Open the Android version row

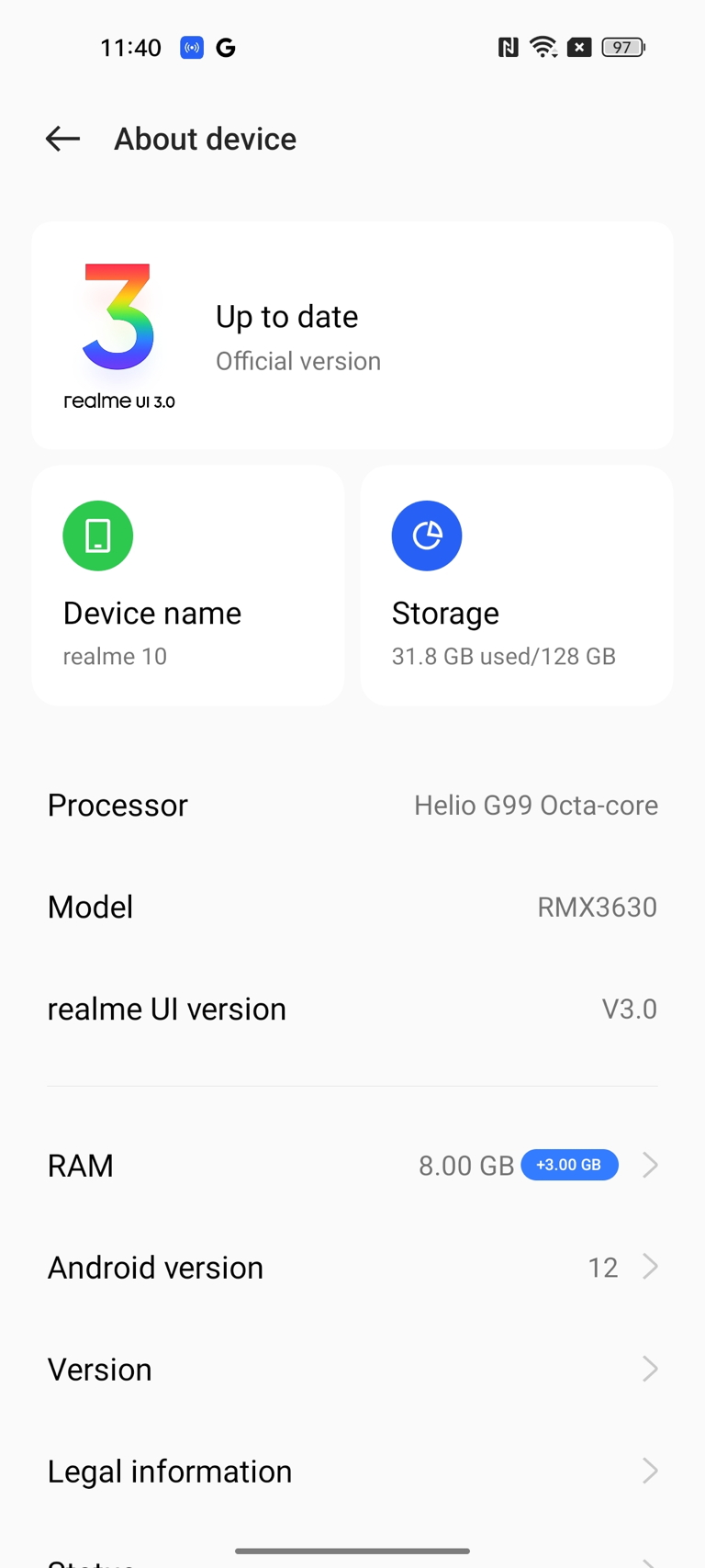coord(352,1267)
